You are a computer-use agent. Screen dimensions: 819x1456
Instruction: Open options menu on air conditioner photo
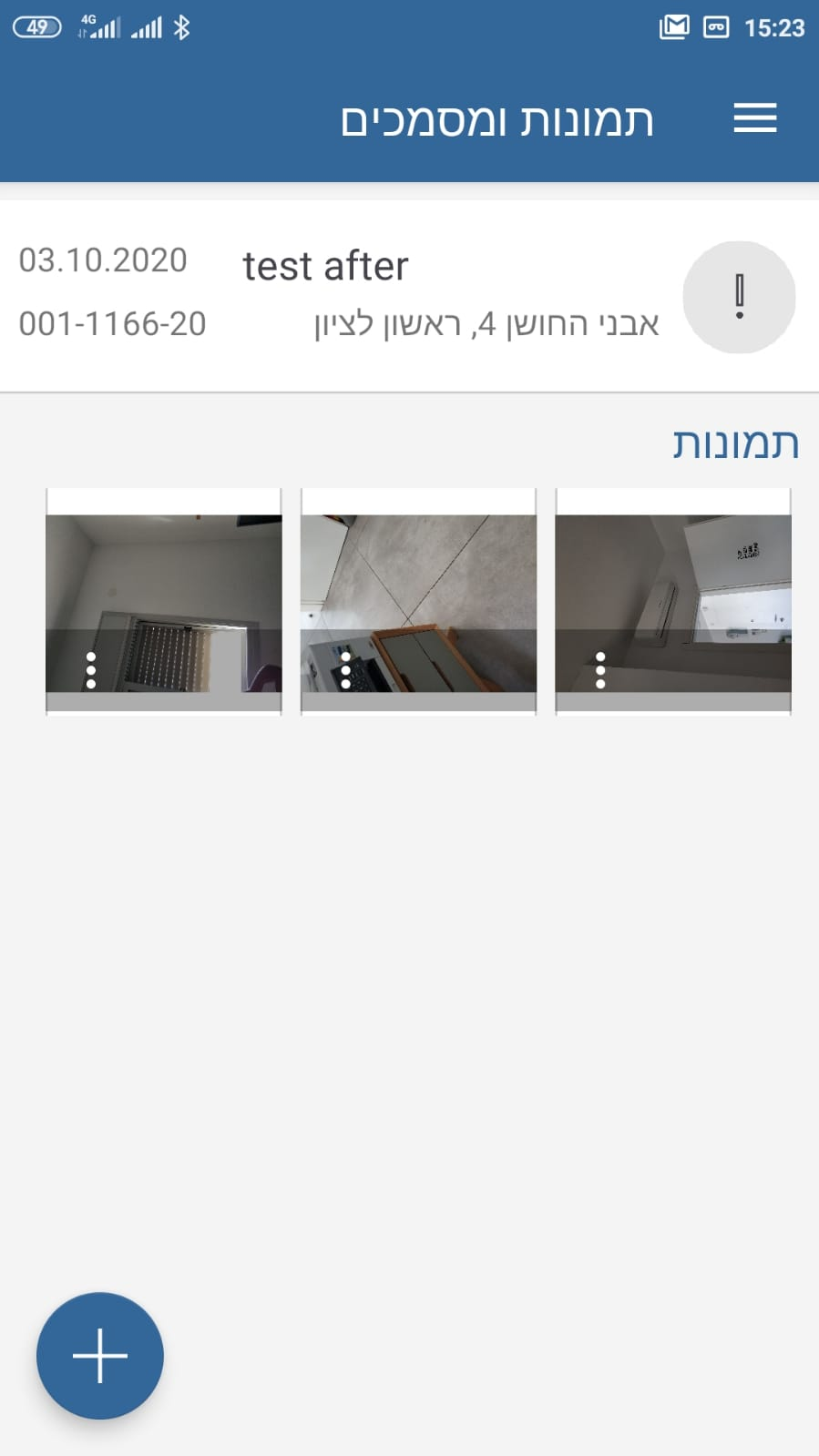[599, 670]
